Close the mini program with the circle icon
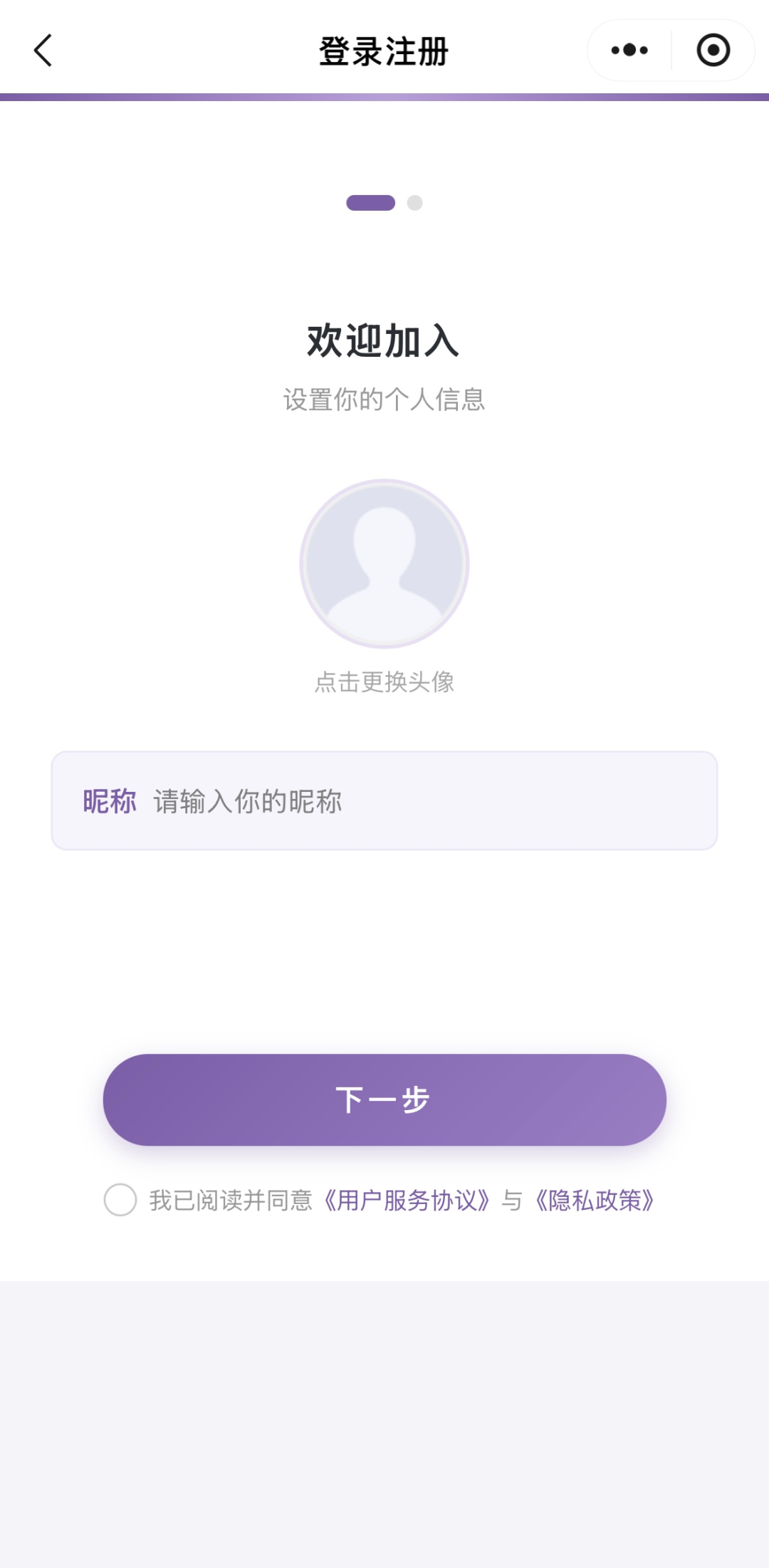Viewport: 769px width, 1568px height. coord(713,51)
